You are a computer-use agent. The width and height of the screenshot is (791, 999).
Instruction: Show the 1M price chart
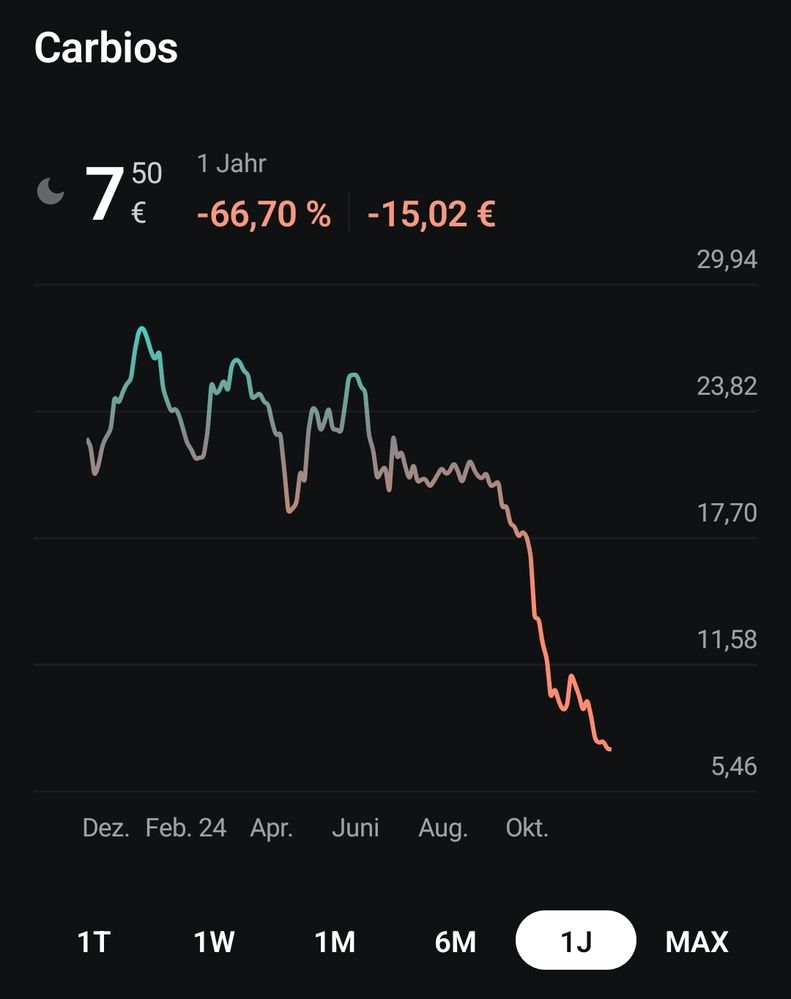click(335, 941)
